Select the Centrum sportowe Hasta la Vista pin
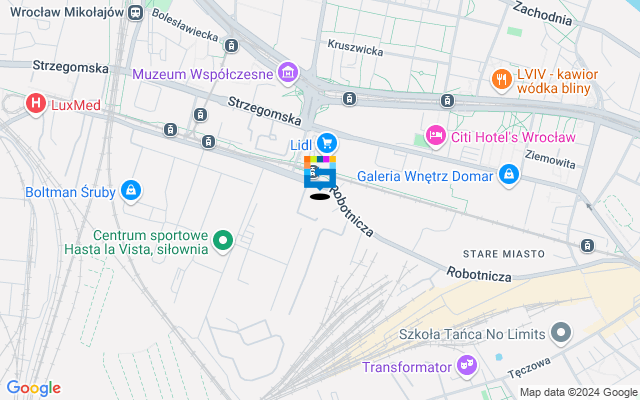Screen dimensions: 640x400 [x=225, y=240]
